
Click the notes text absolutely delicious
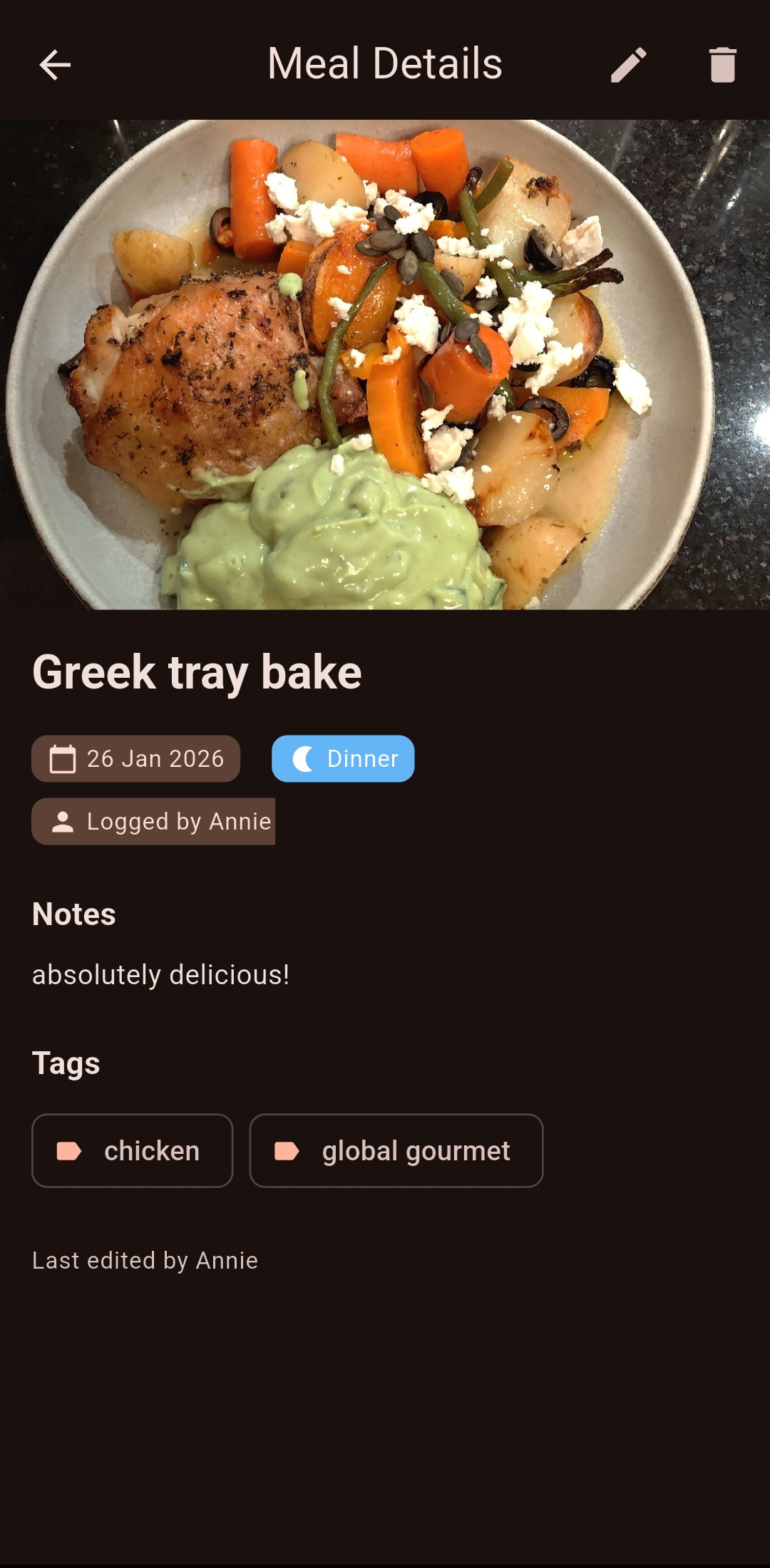(x=160, y=975)
